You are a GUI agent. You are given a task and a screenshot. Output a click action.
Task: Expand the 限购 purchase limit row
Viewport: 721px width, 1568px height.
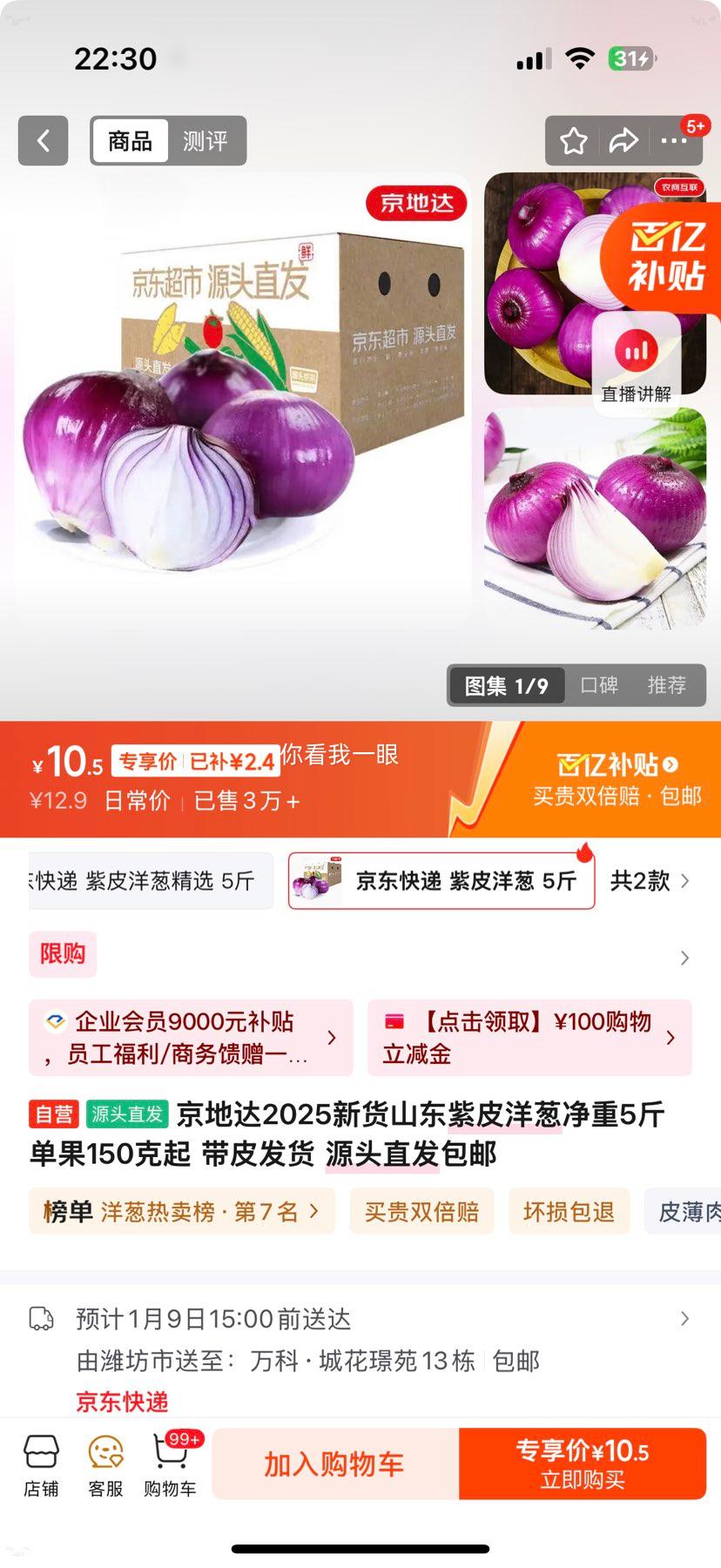coord(360,955)
